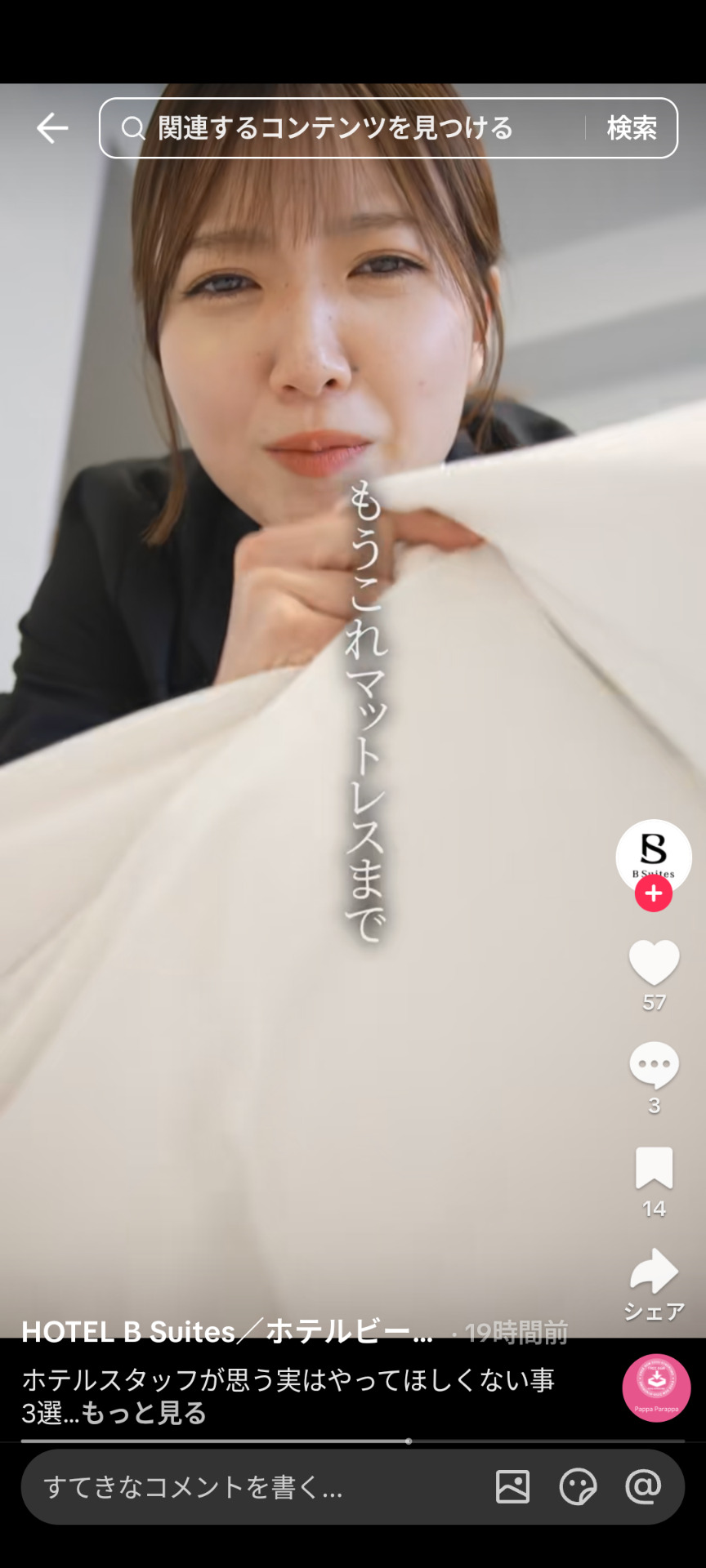Open the comments bubble
Image resolution: width=706 pixels, height=1568 pixels.
[x=654, y=1066]
